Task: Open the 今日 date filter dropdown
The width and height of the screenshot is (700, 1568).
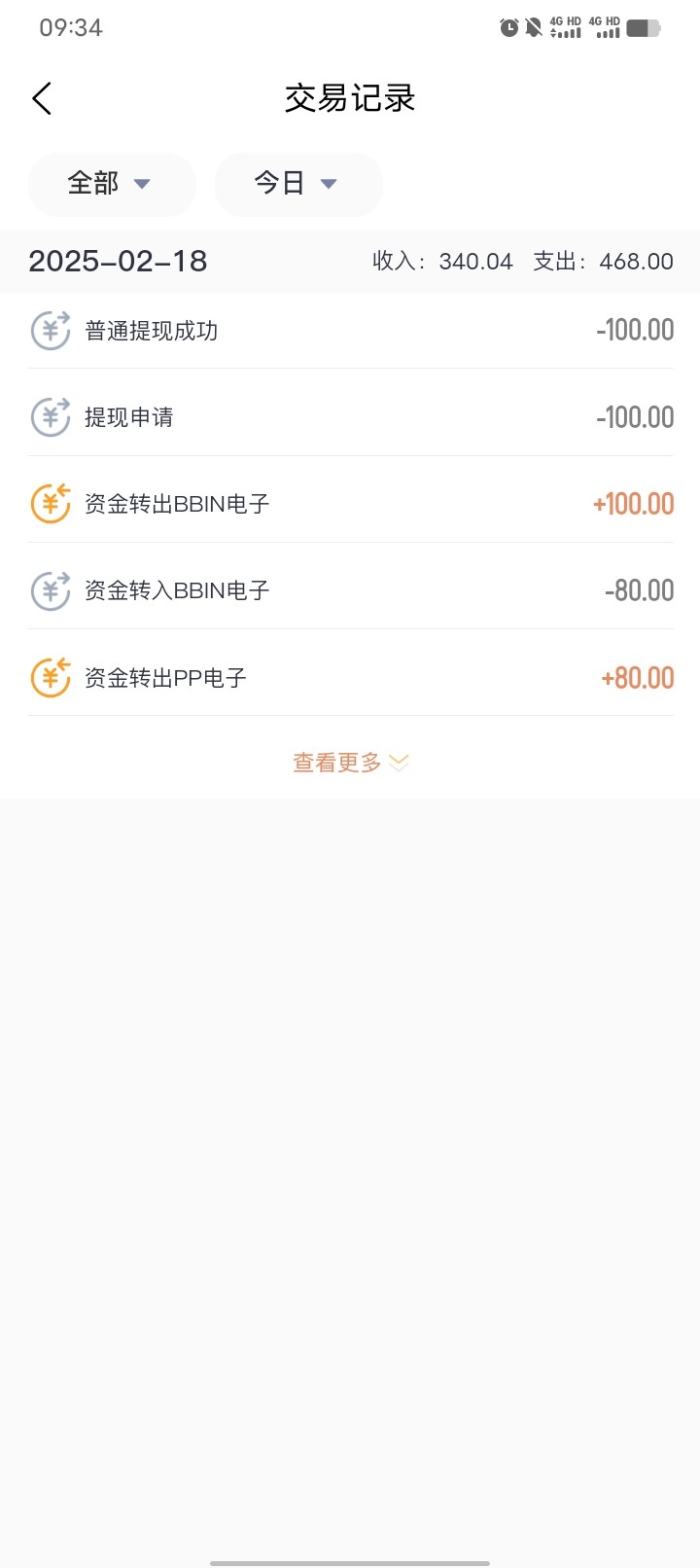Action: (x=298, y=184)
